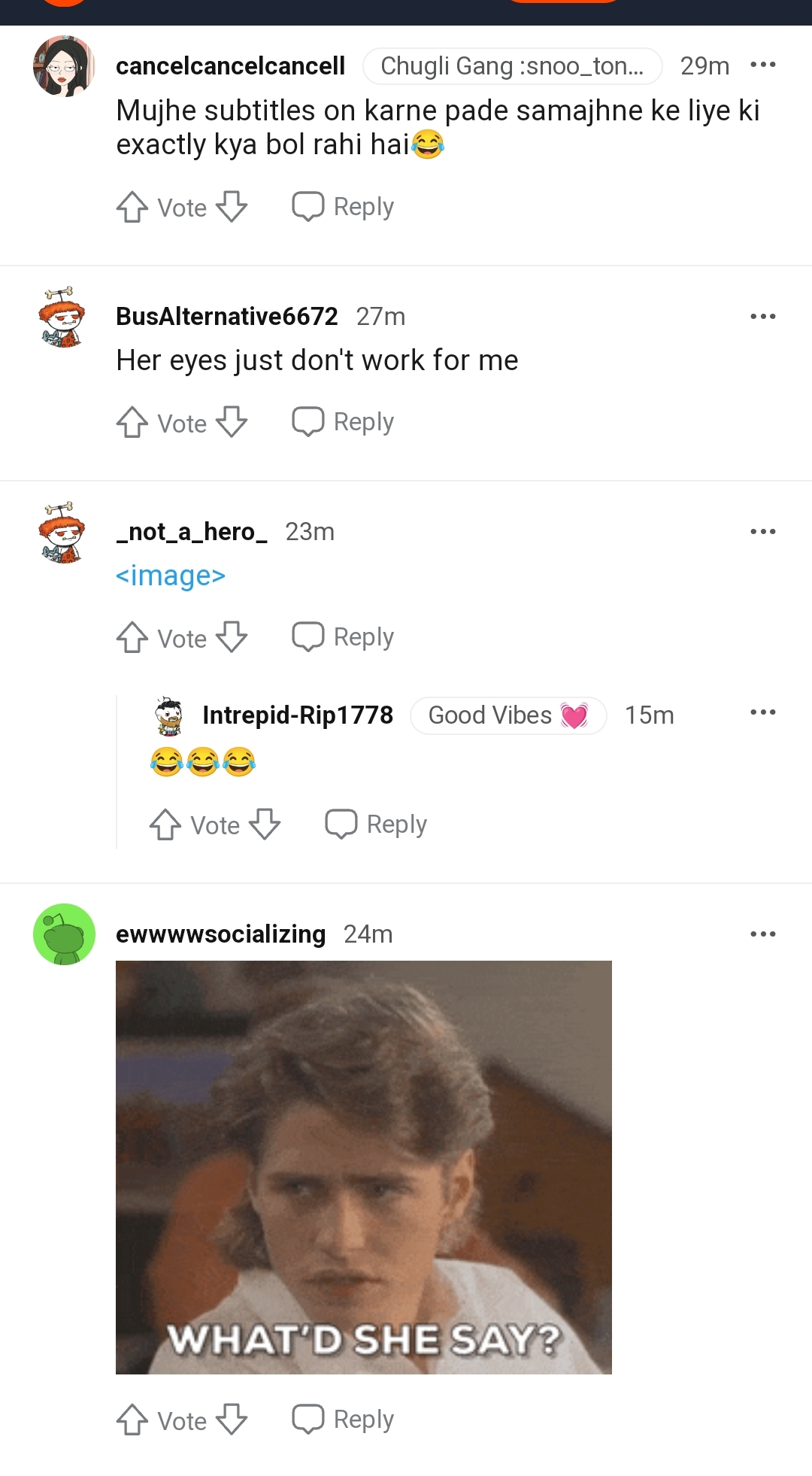Reply to the WHAT'D SHE SAY GIF comment

point(343,1419)
